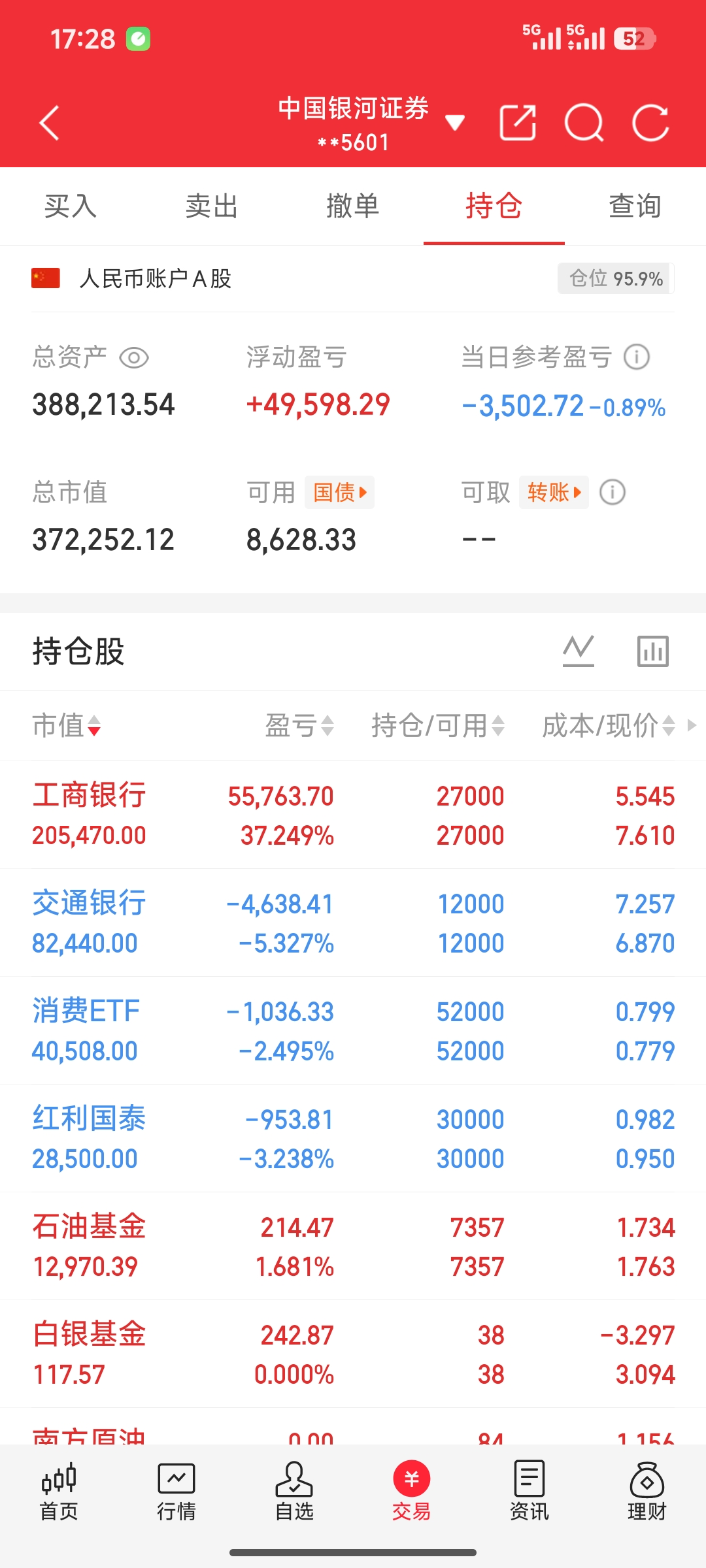Tap the share icon in header
This screenshot has width=706, height=1568.
(518, 122)
